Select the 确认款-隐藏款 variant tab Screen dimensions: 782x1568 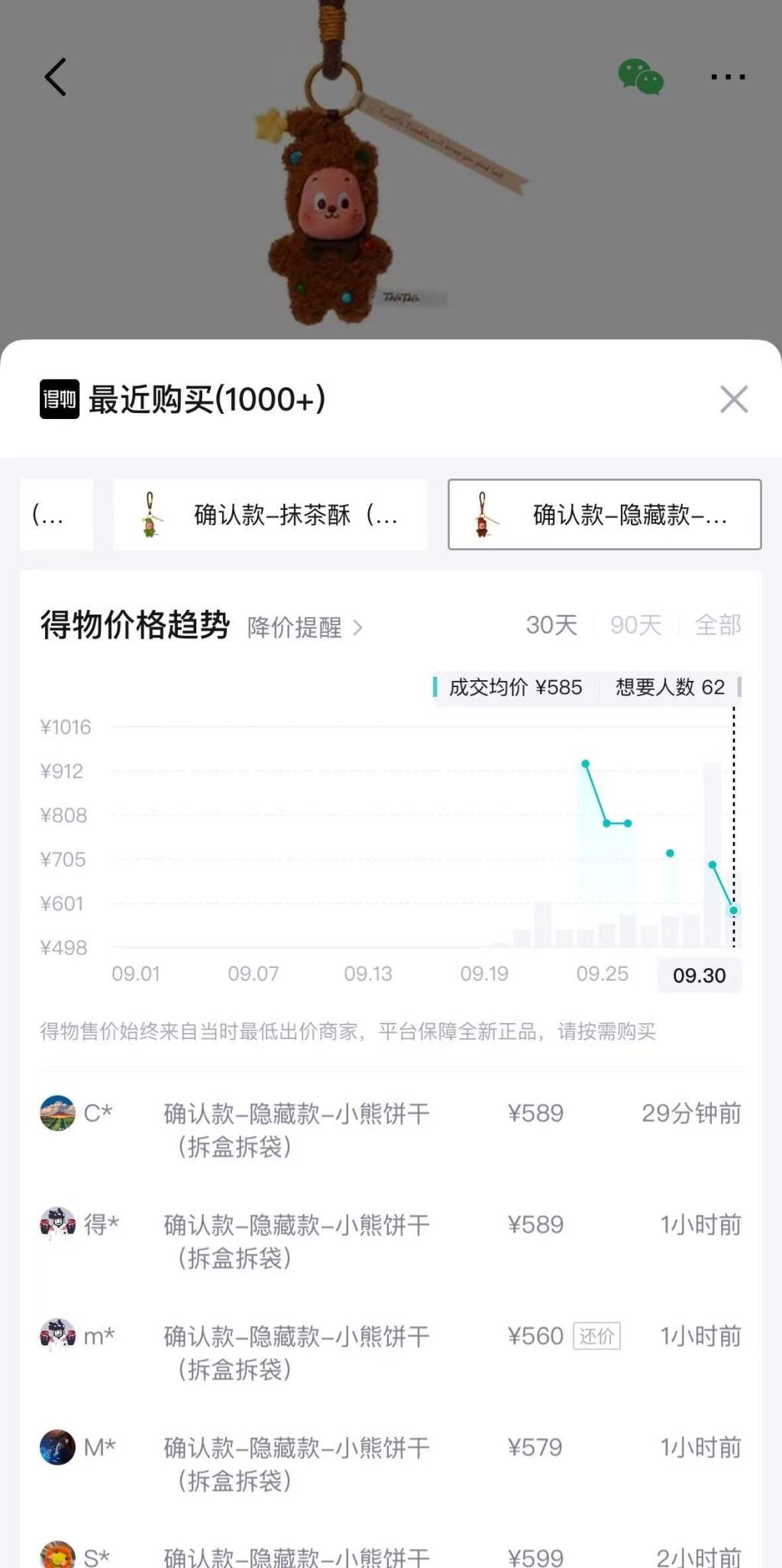[x=605, y=515]
